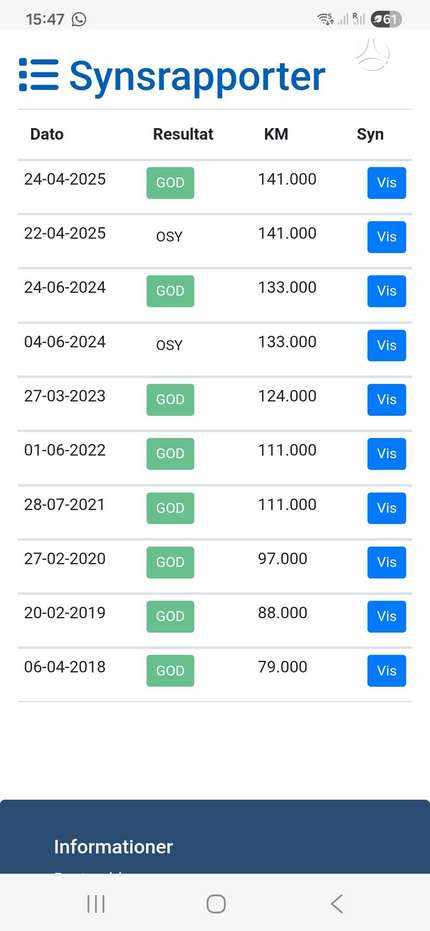Viewport: 430px width, 931px height.
Task: Go to the home screen
Action: coord(216,904)
